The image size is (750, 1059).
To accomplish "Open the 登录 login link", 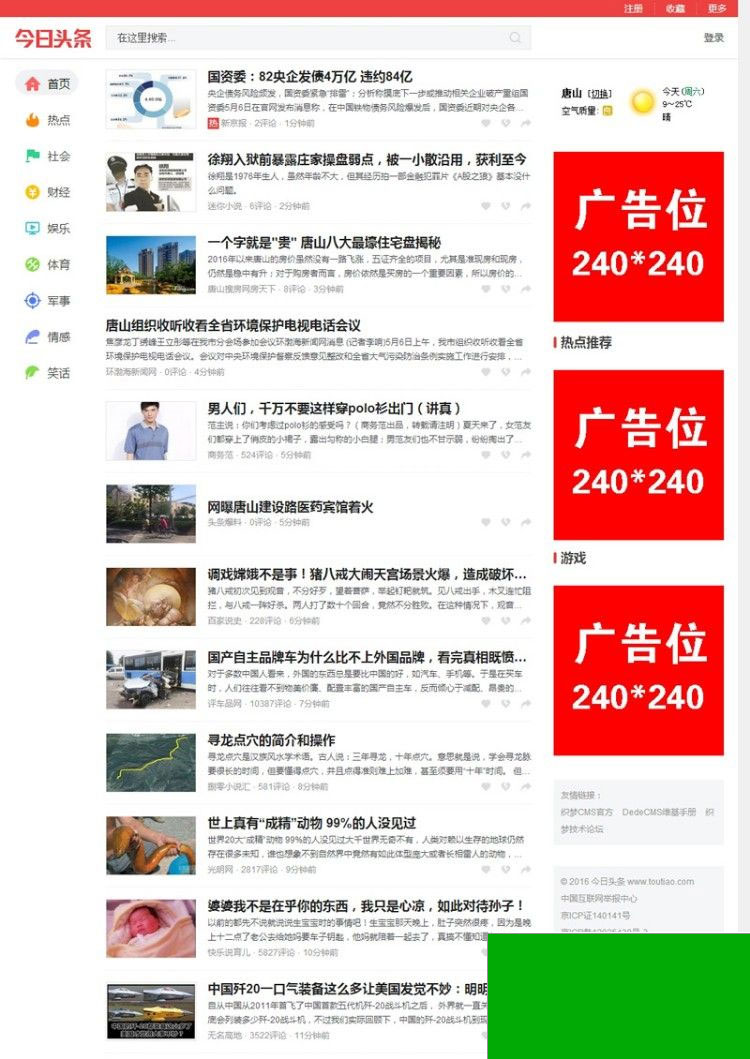I will click(x=713, y=38).
